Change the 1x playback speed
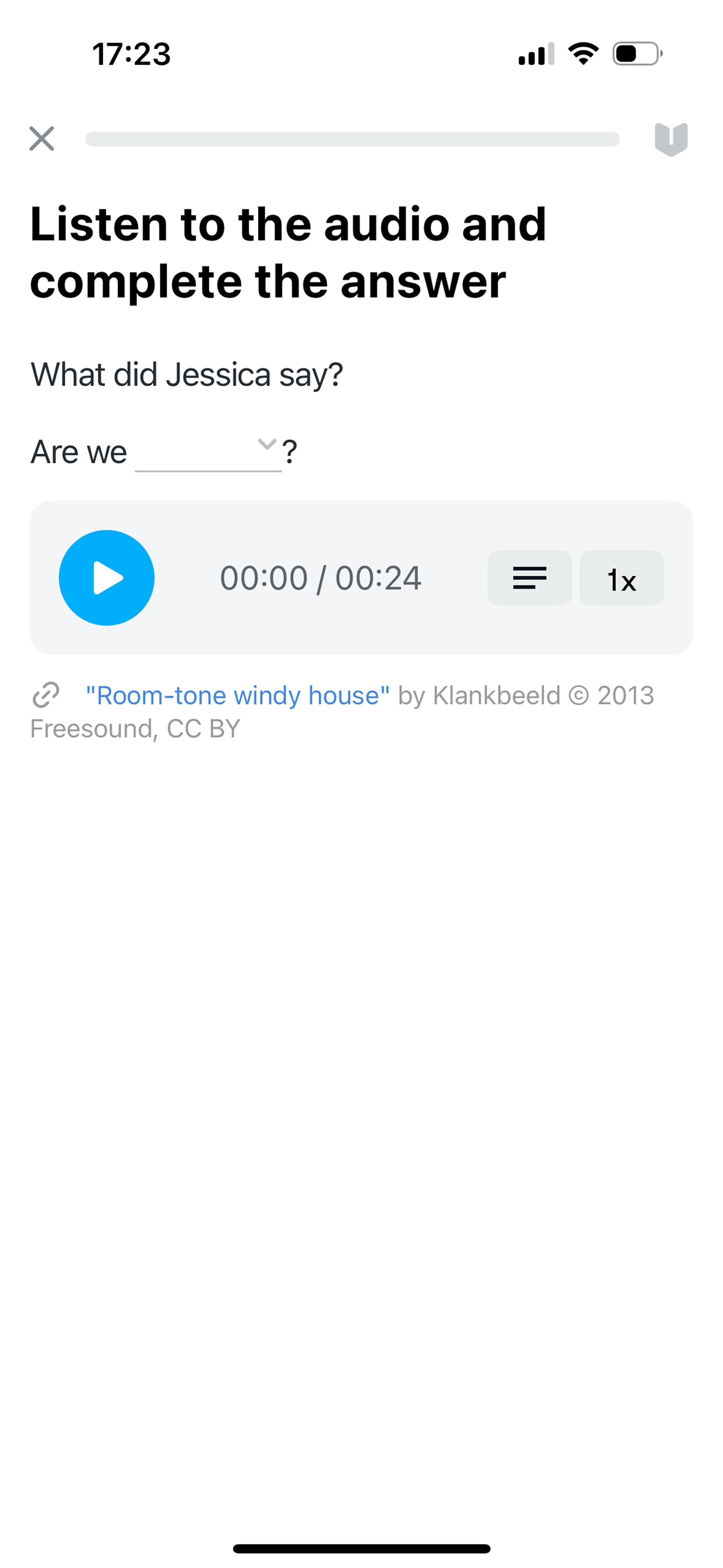The image size is (723, 1568). [x=621, y=578]
